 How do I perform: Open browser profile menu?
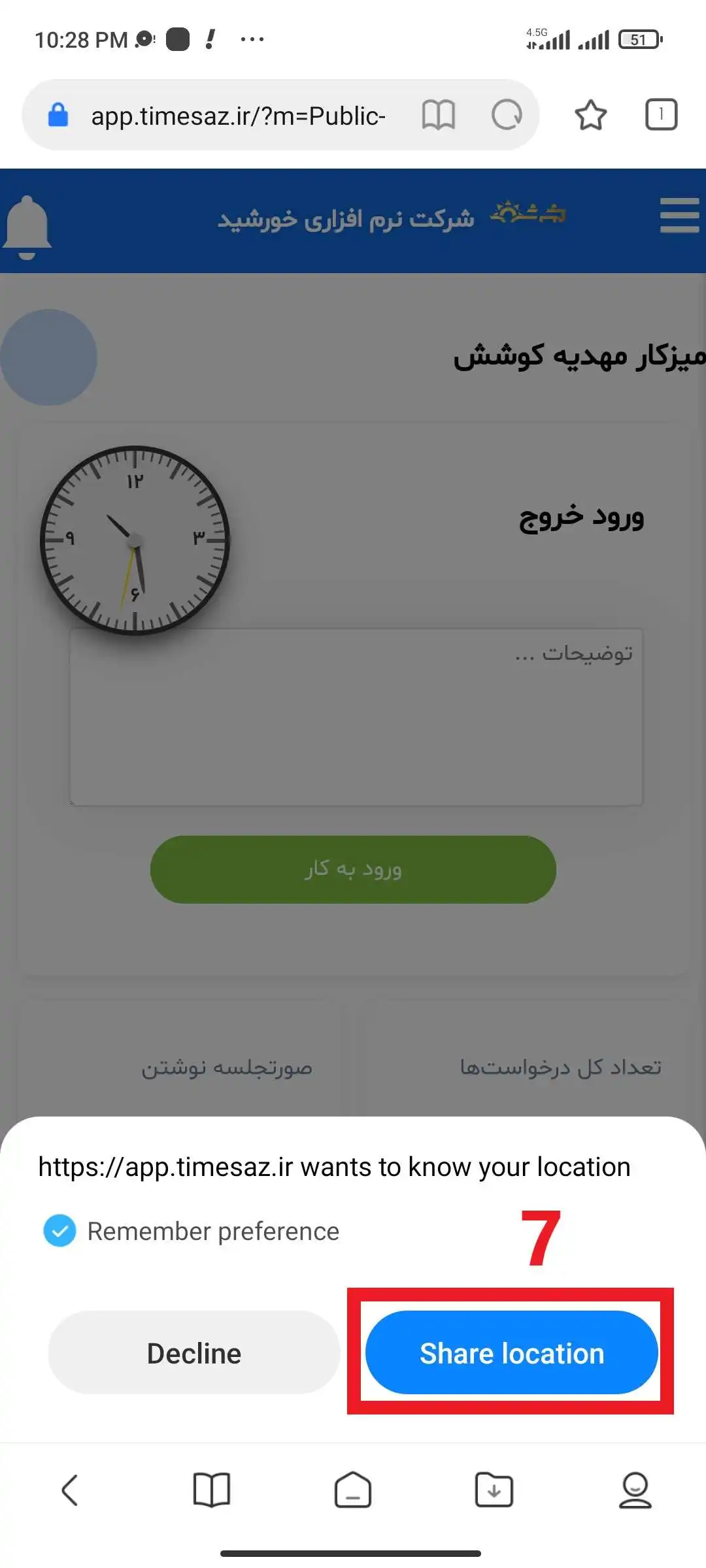pos(635,1490)
